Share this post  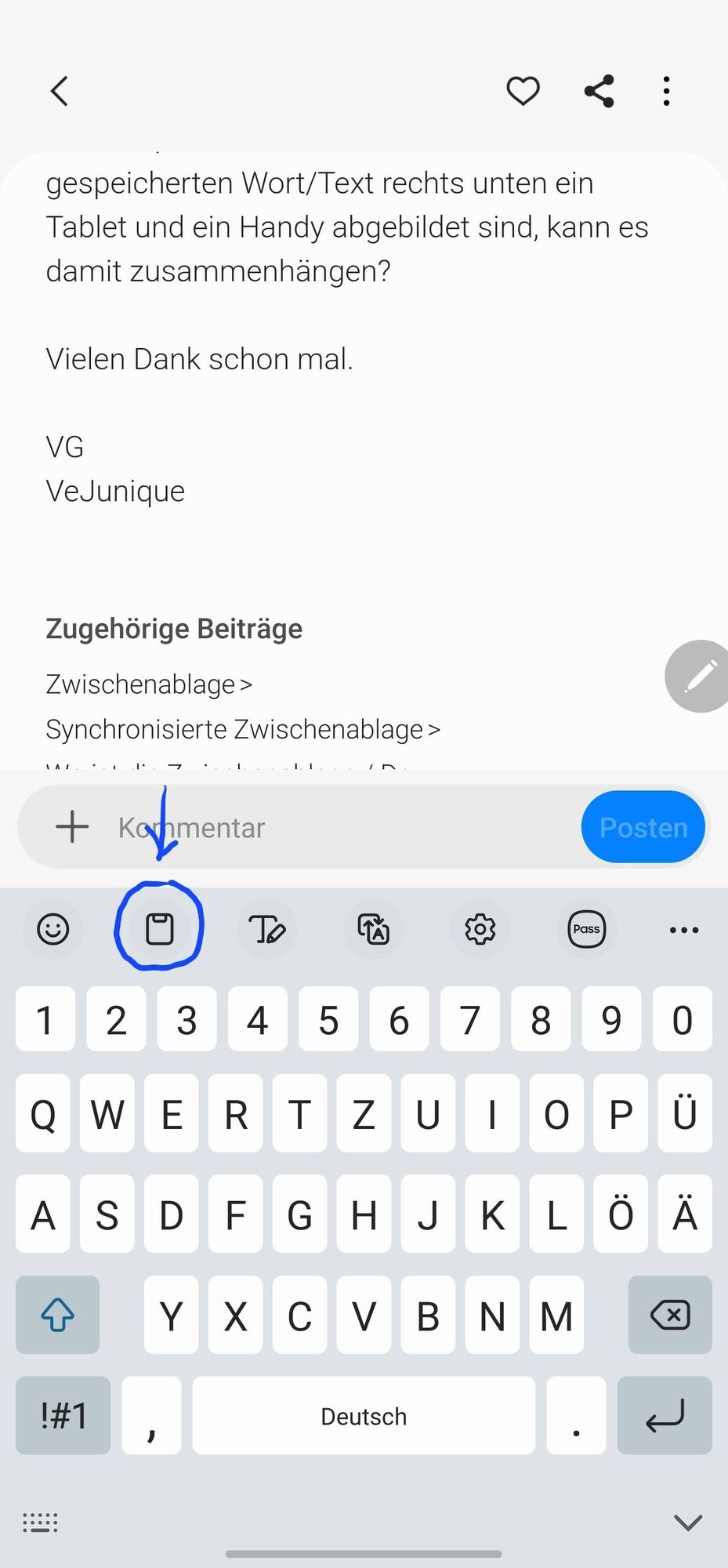click(x=599, y=91)
